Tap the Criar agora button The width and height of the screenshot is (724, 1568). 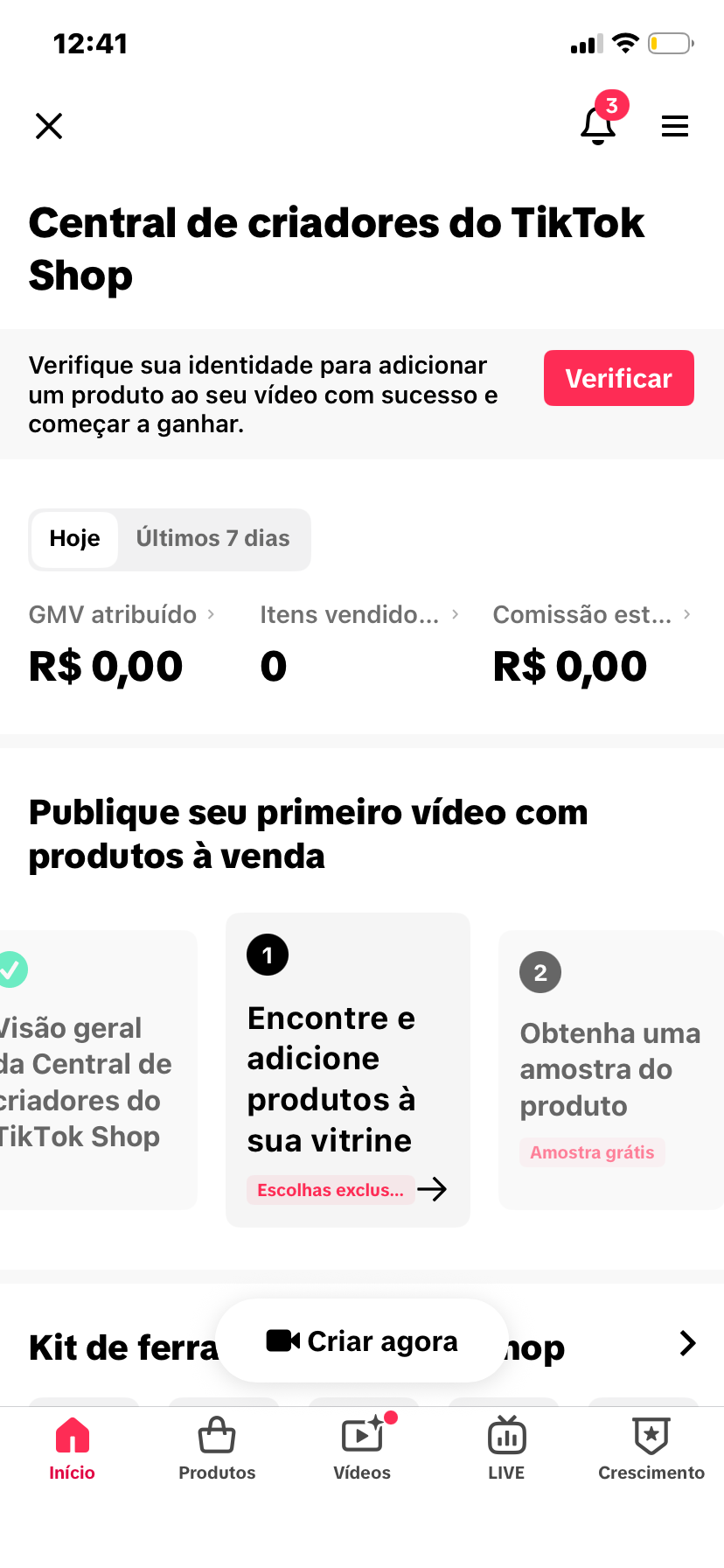pos(362,1340)
